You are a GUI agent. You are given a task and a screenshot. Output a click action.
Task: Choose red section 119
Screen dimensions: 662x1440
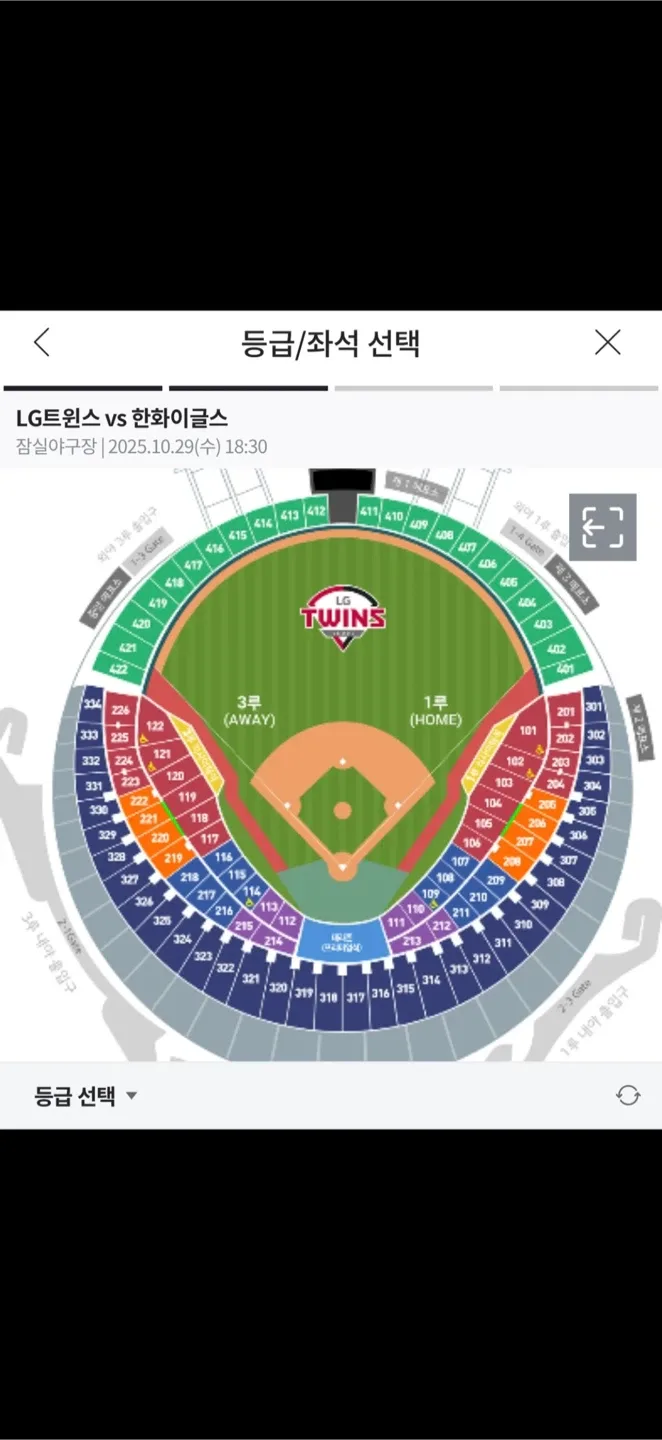click(187, 797)
